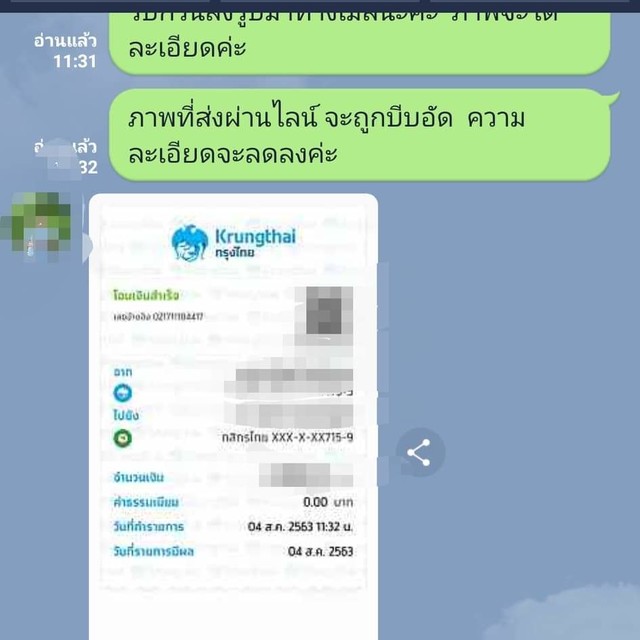Image resolution: width=640 pixels, height=640 pixels.
Task: Share the Krungthai transfer slip image
Action: click(419, 453)
